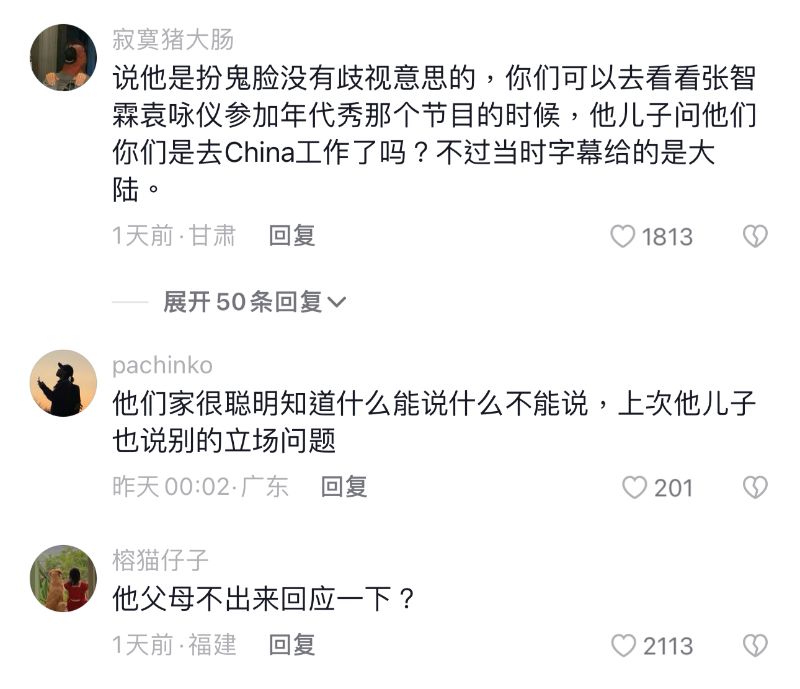Dislike pachinko's comment

(754, 488)
